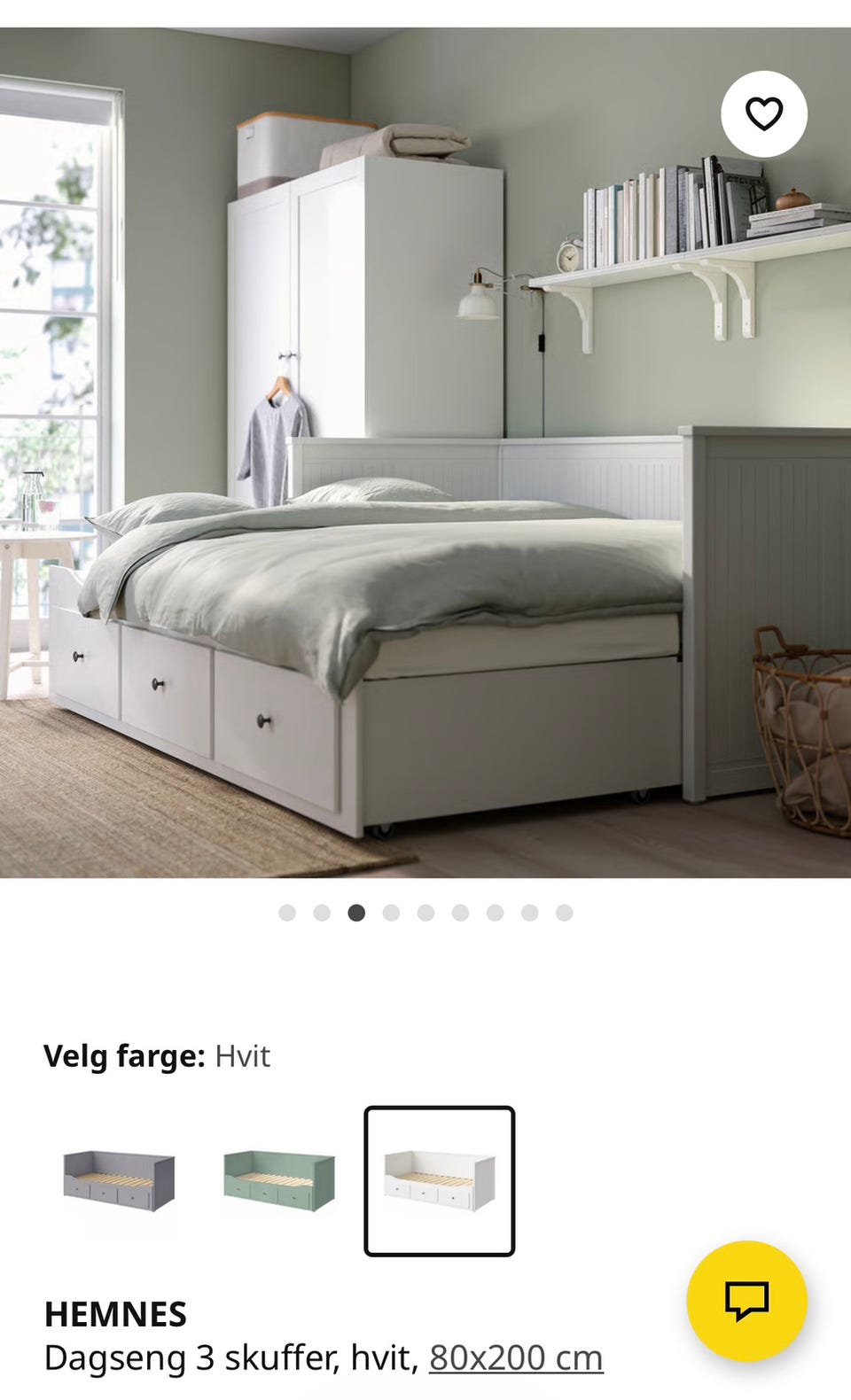The height and width of the screenshot is (1400, 851).
Task: Select the green colour variant
Action: point(279,1180)
